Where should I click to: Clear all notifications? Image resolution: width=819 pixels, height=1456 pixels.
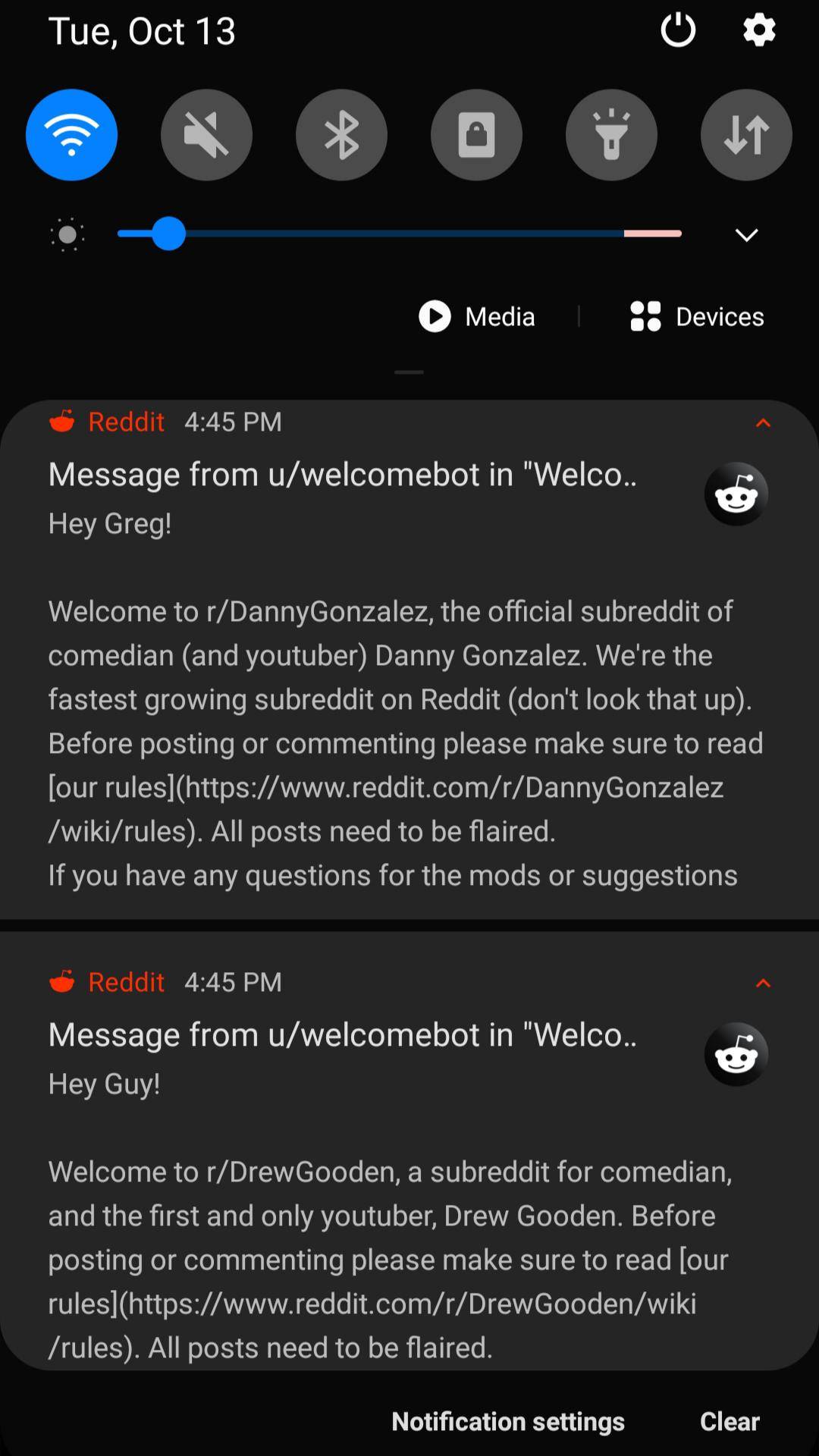pyautogui.click(x=729, y=1421)
